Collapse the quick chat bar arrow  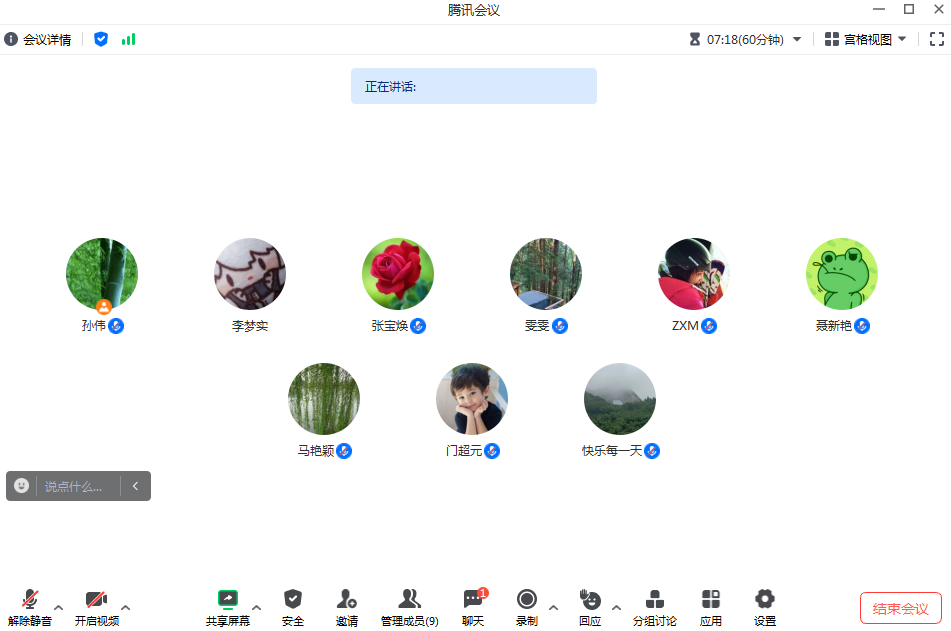click(135, 487)
